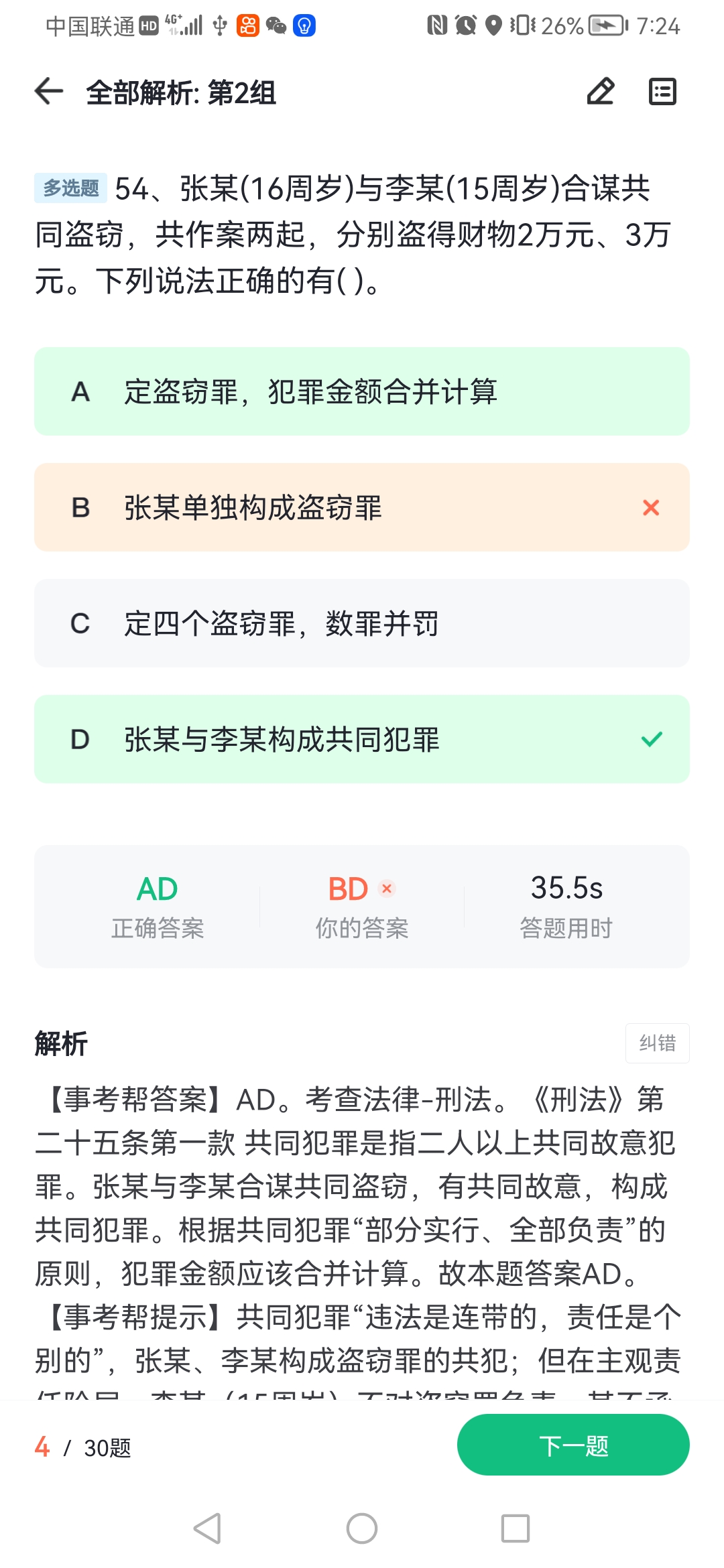724x1568 pixels.
Task: Open the pencil note-editing icon
Action: click(600, 92)
